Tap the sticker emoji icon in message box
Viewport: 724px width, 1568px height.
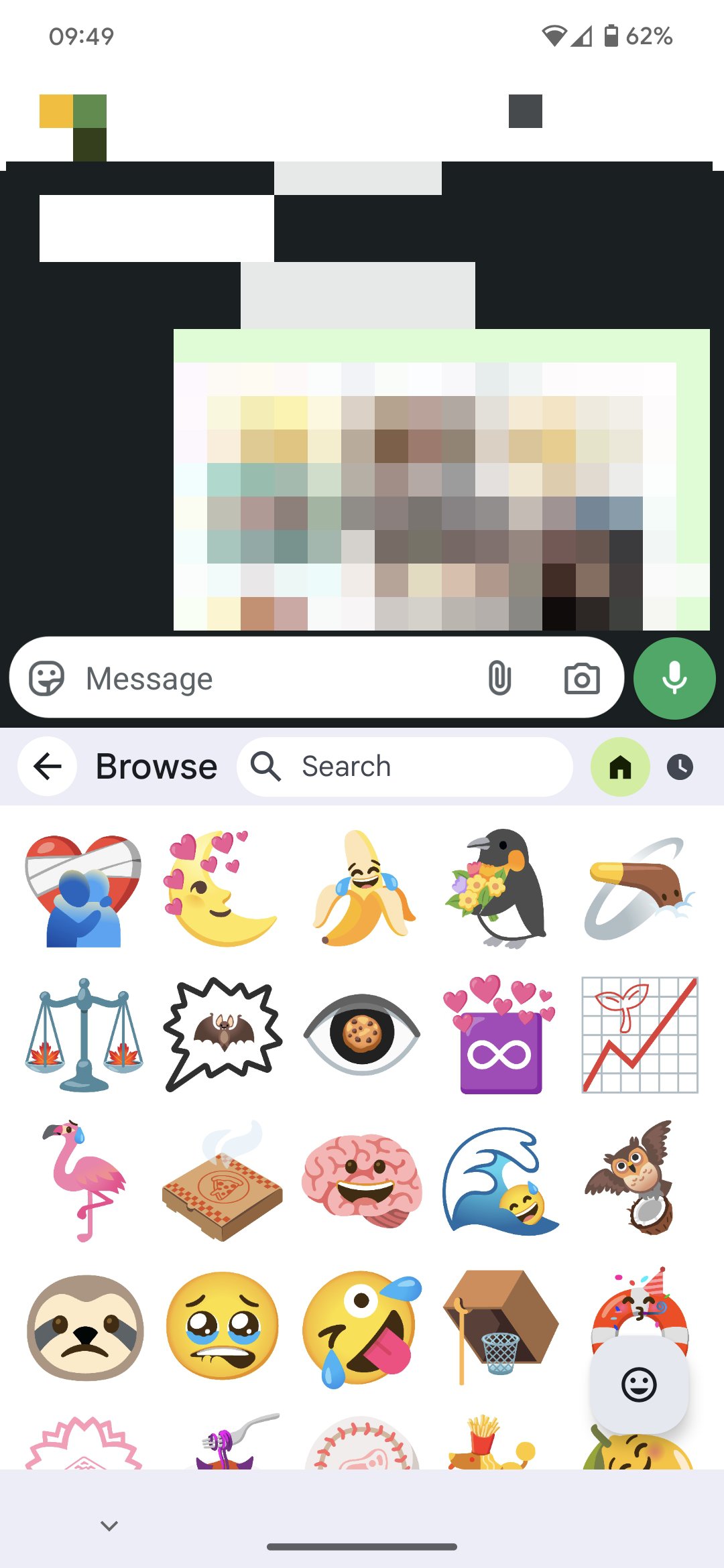pos(46,678)
